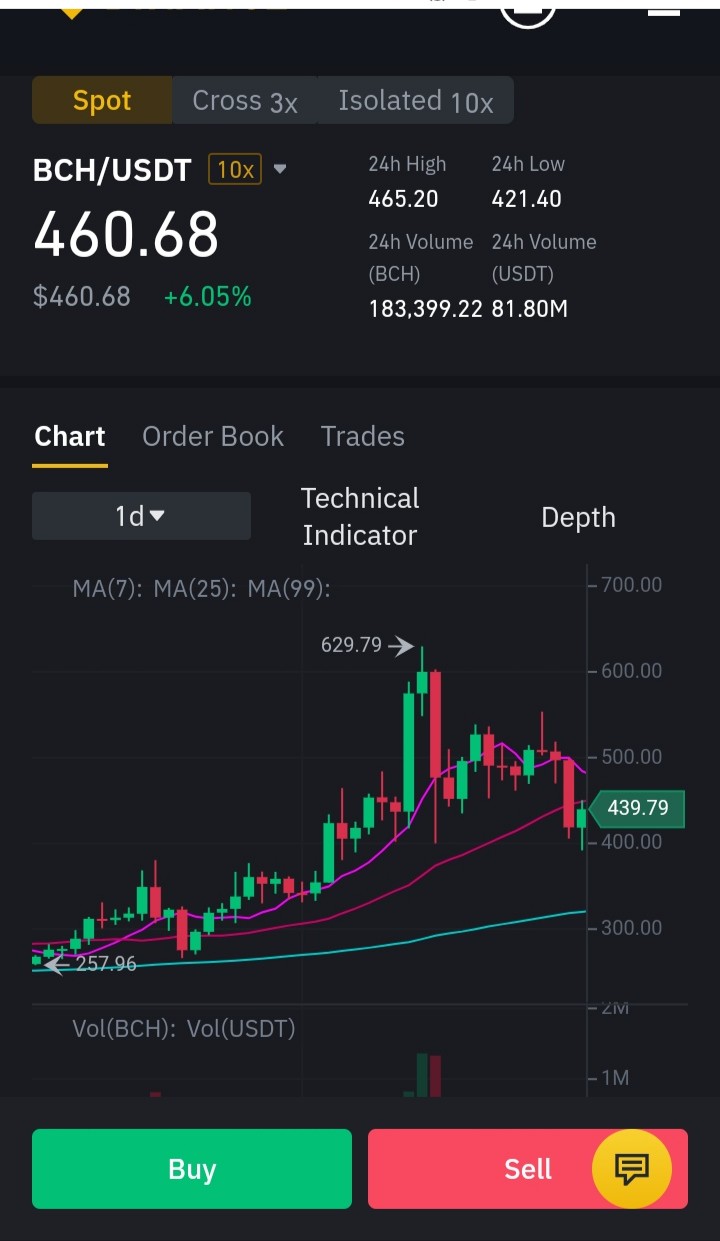
Task: Open the hamburger menu at top
Action: [x=664, y=12]
